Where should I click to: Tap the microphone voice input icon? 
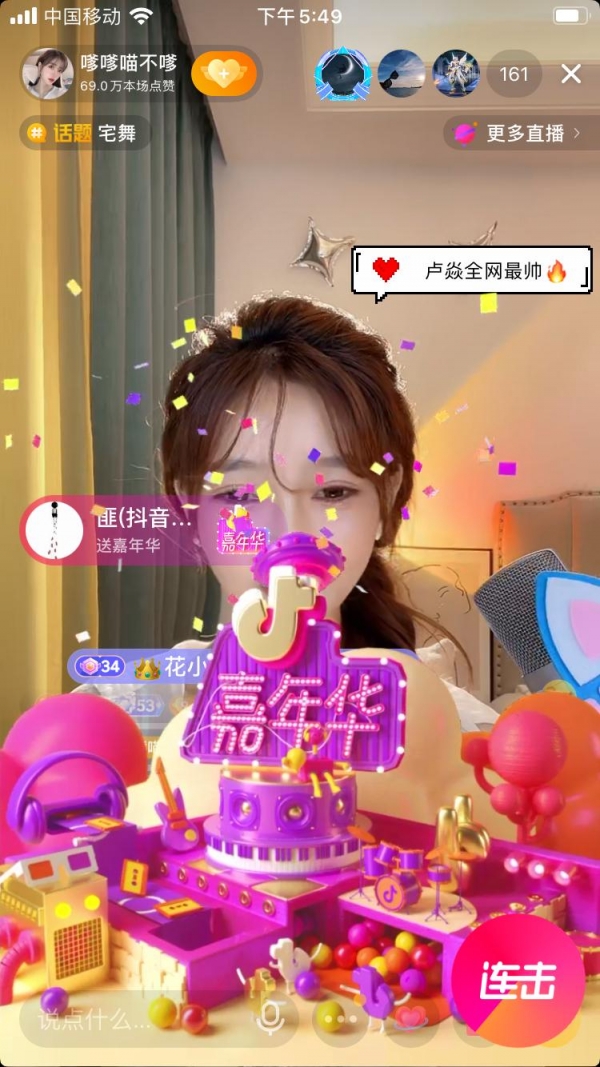[x=268, y=1018]
